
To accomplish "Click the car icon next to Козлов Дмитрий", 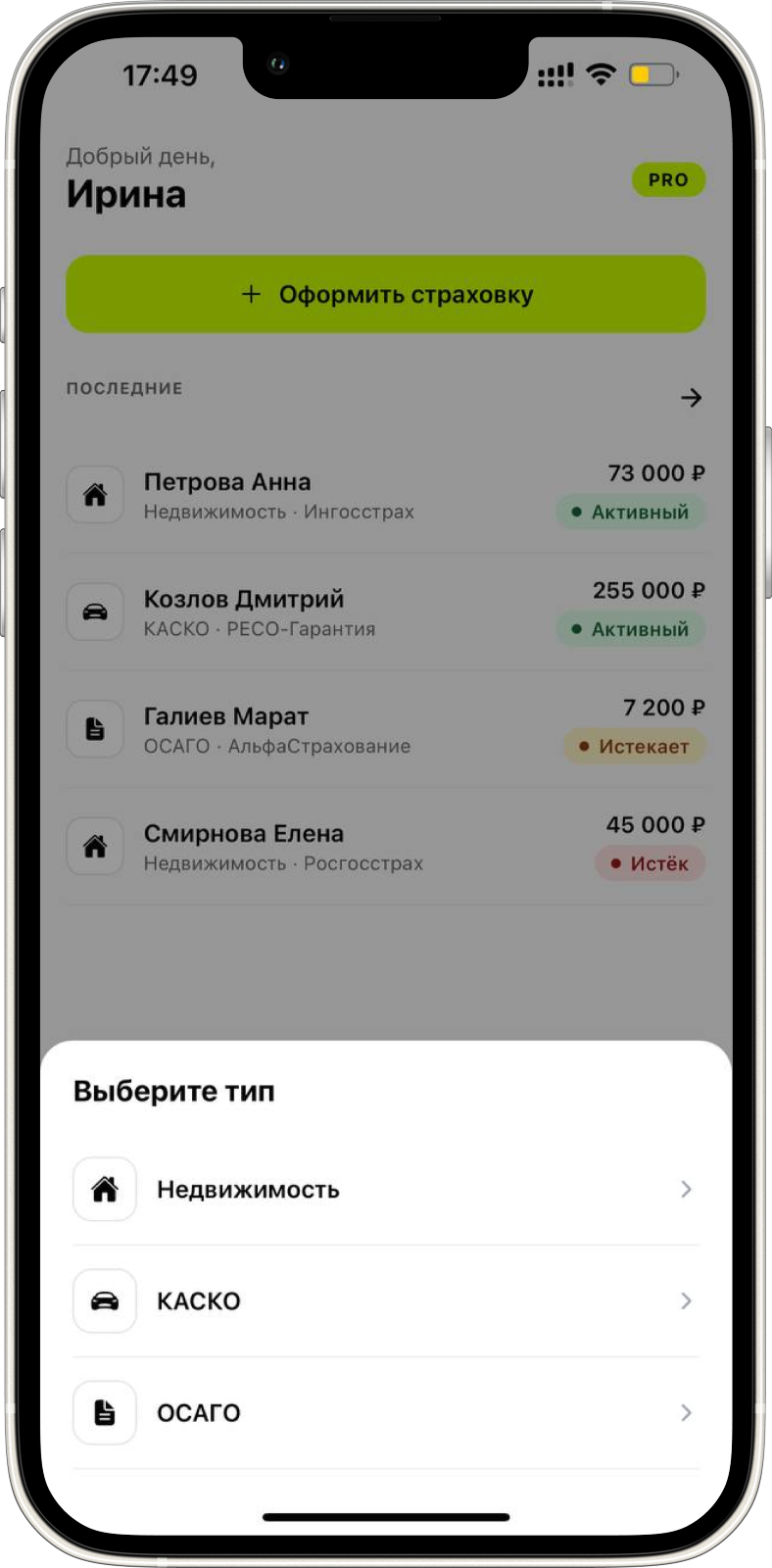I will pos(94,611).
